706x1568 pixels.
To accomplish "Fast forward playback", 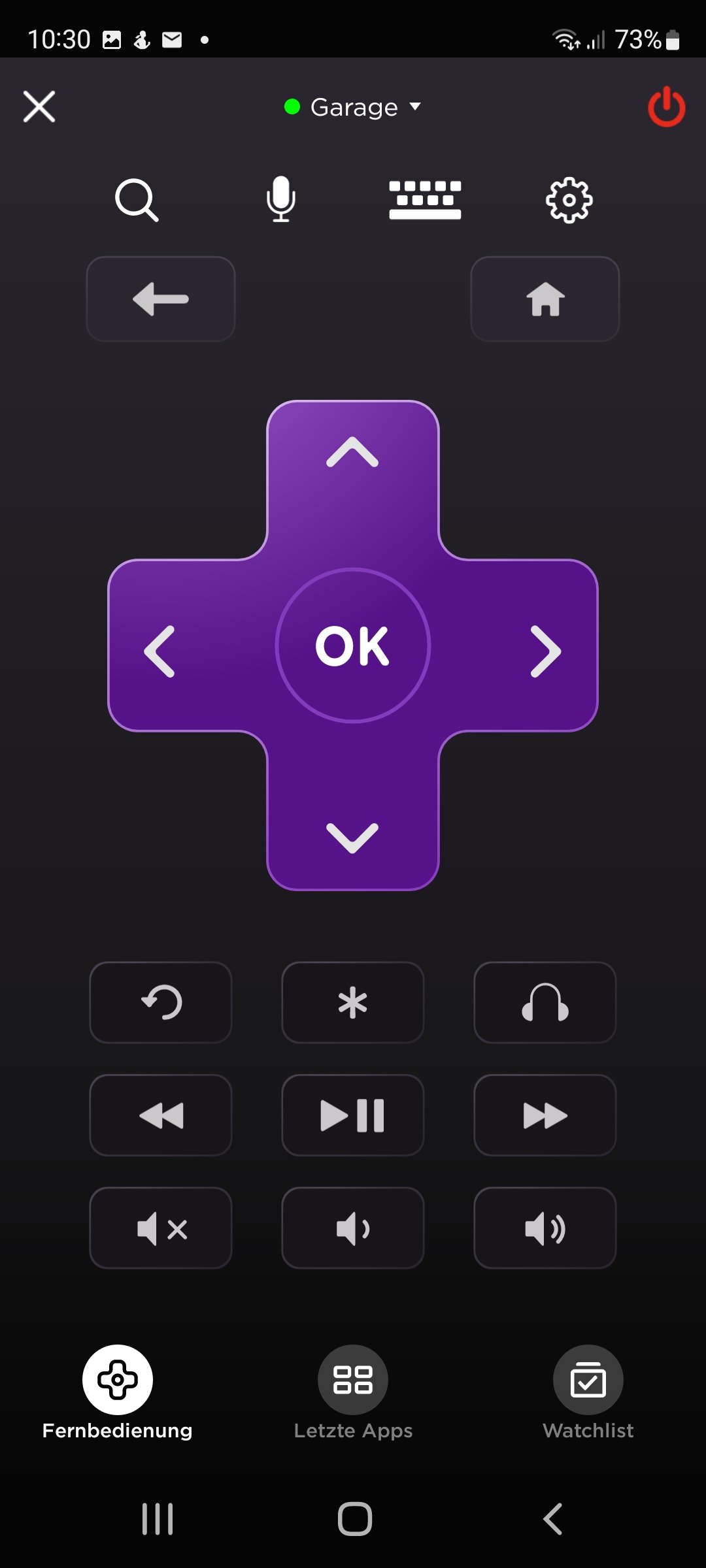I will 545,1115.
